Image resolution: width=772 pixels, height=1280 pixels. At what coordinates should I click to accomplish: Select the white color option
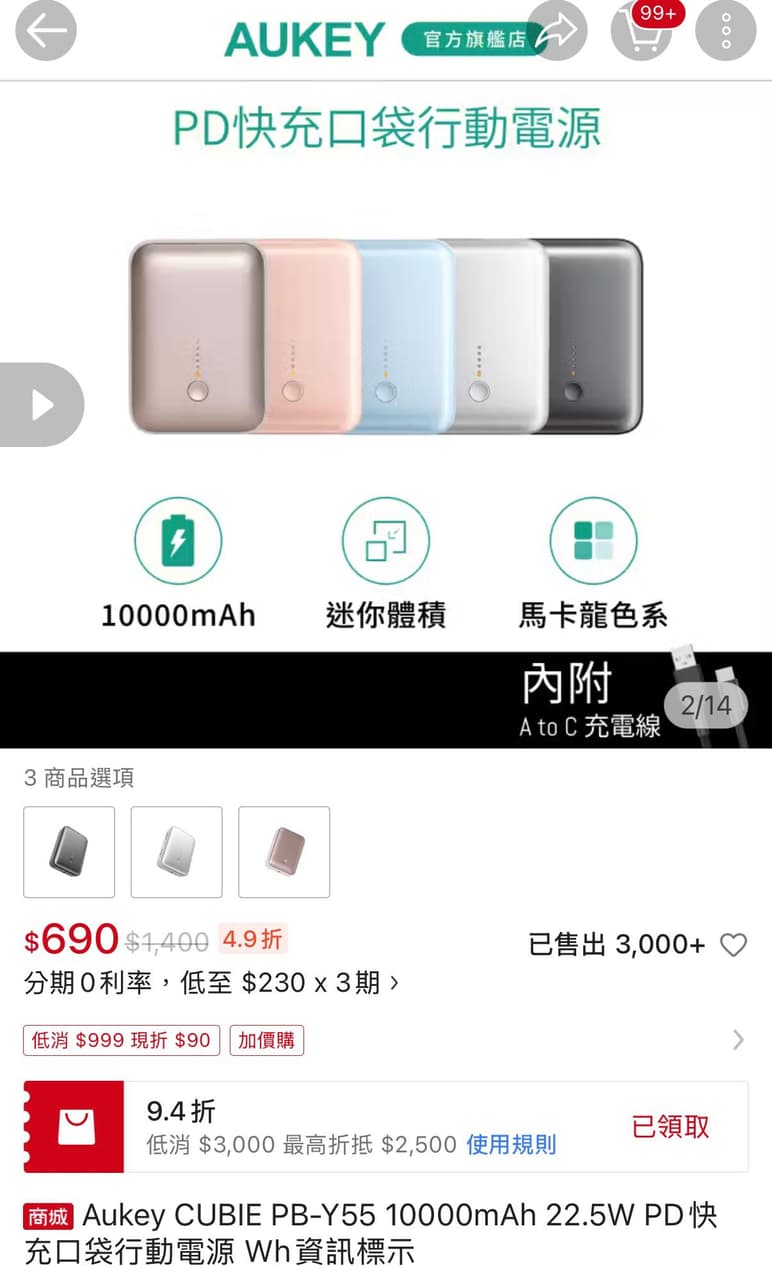pyautogui.click(x=177, y=852)
